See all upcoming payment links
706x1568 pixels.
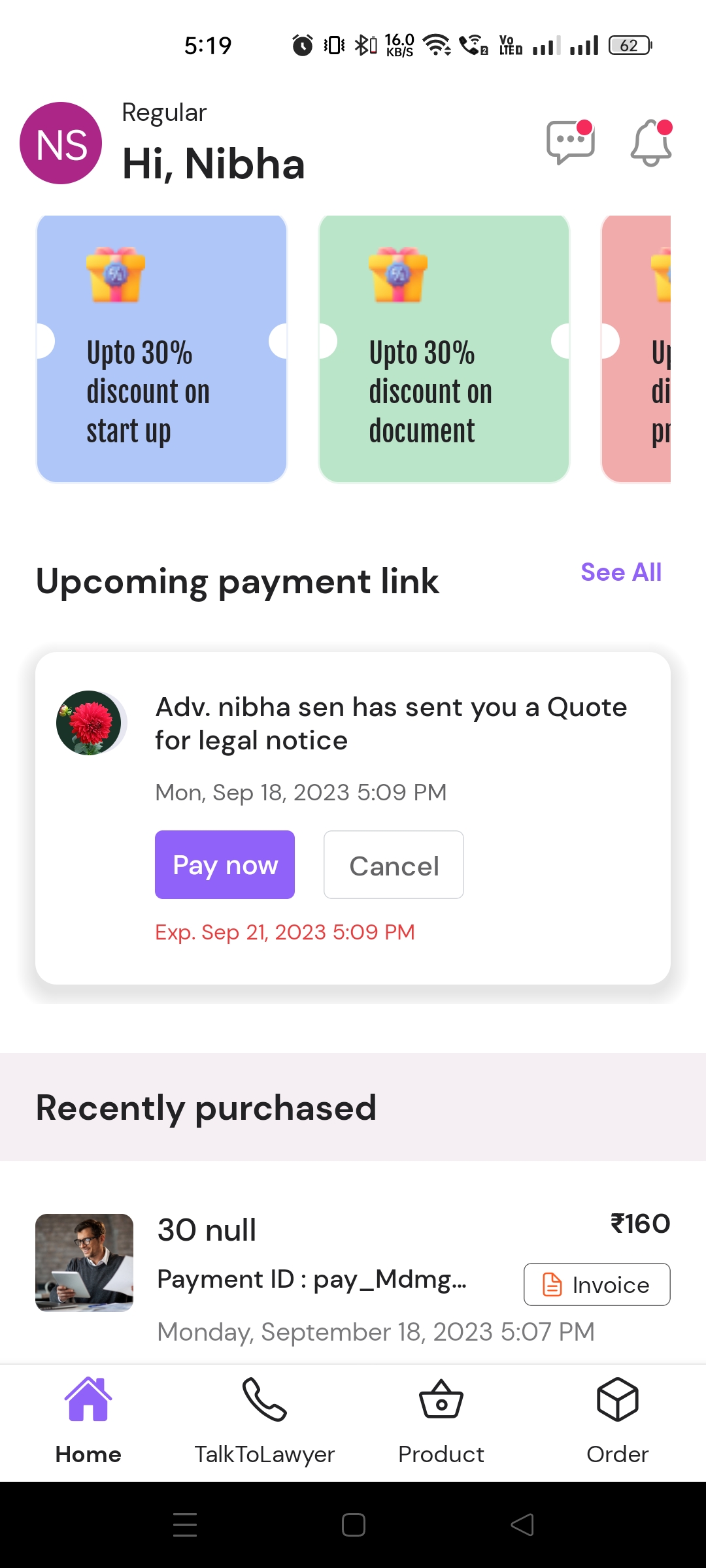(x=620, y=572)
